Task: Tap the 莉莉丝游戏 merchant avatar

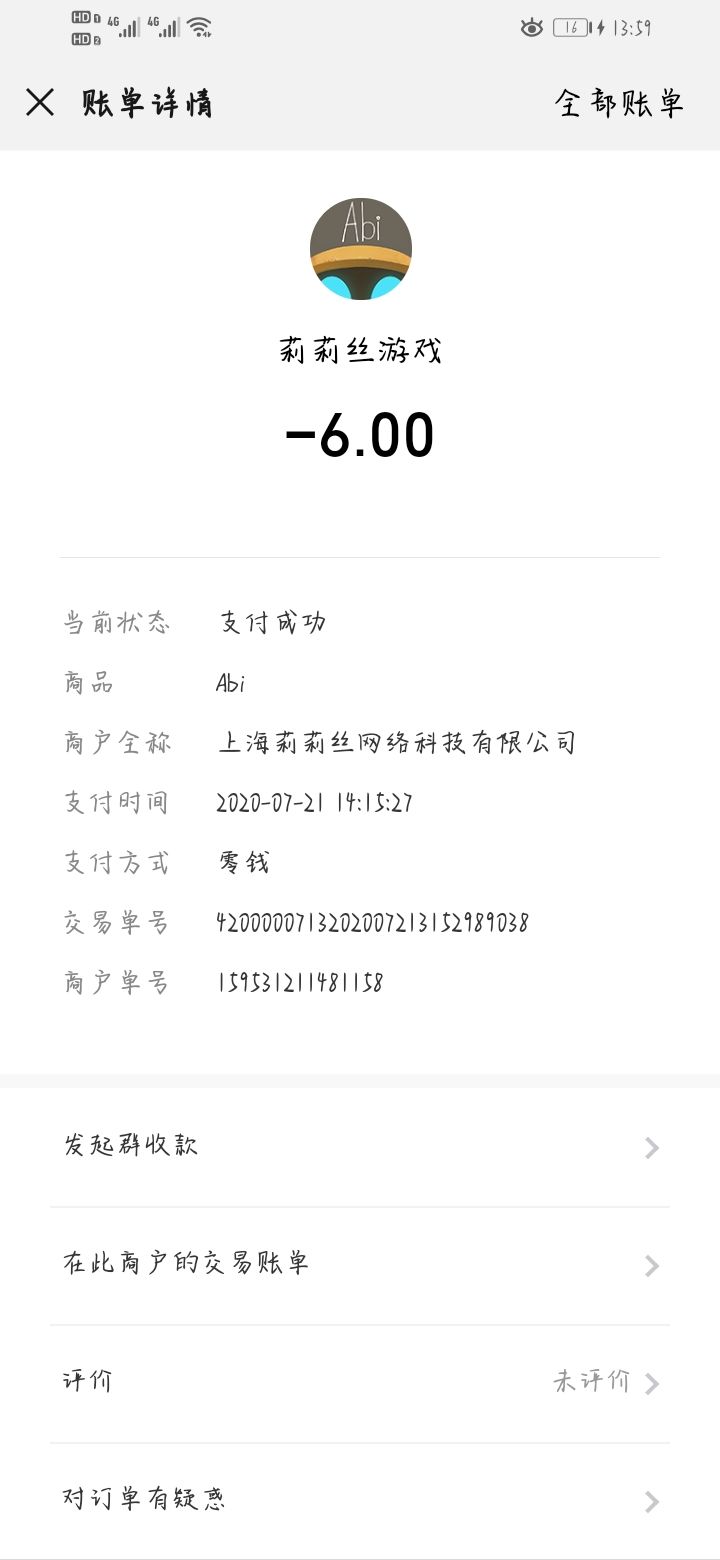Action: (x=360, y=249)
